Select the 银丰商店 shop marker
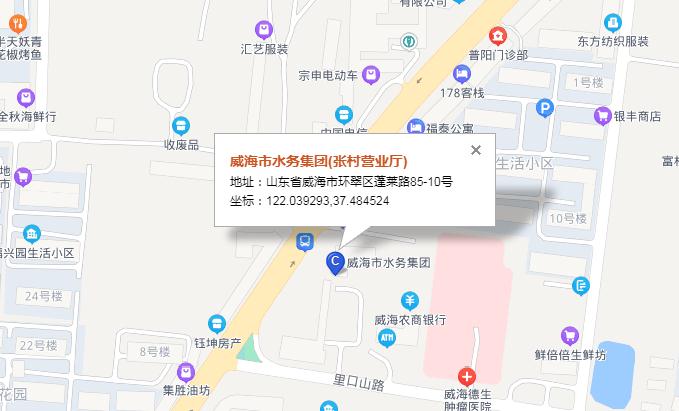 point(603,116)
